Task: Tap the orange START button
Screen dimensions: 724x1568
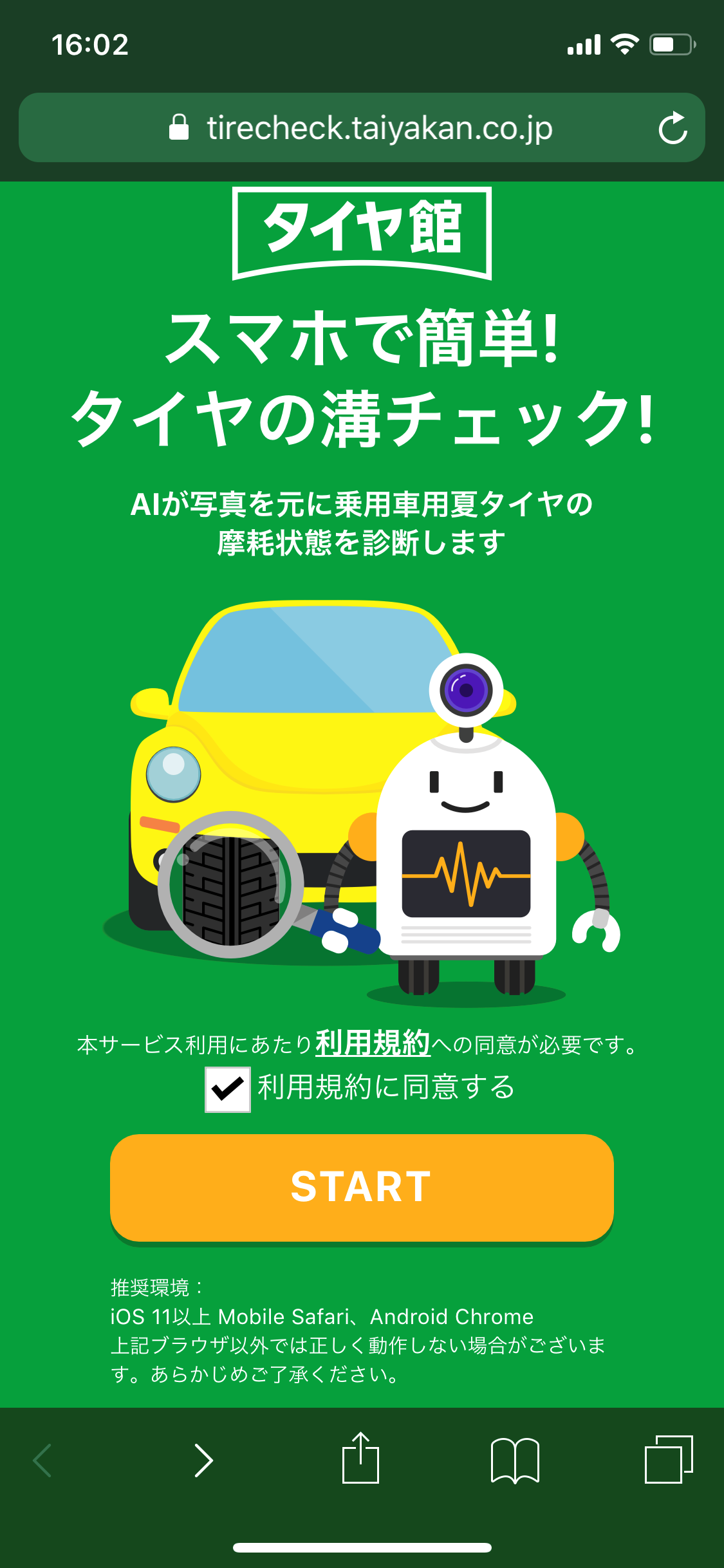Action: 362,1187
